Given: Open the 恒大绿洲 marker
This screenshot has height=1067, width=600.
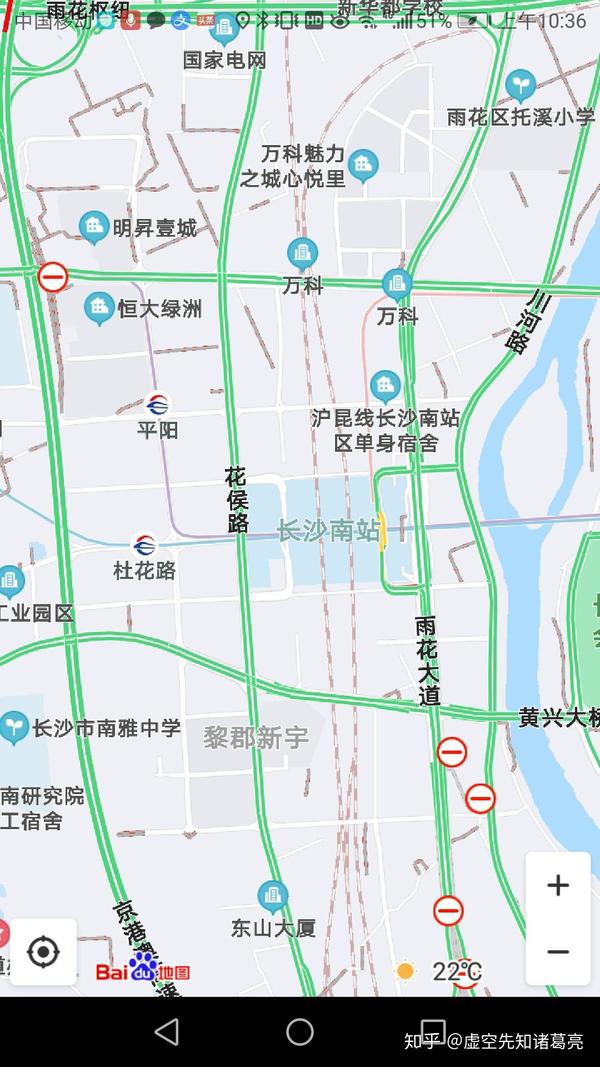Looking at the screenshot, I should (x=99, y=308).
